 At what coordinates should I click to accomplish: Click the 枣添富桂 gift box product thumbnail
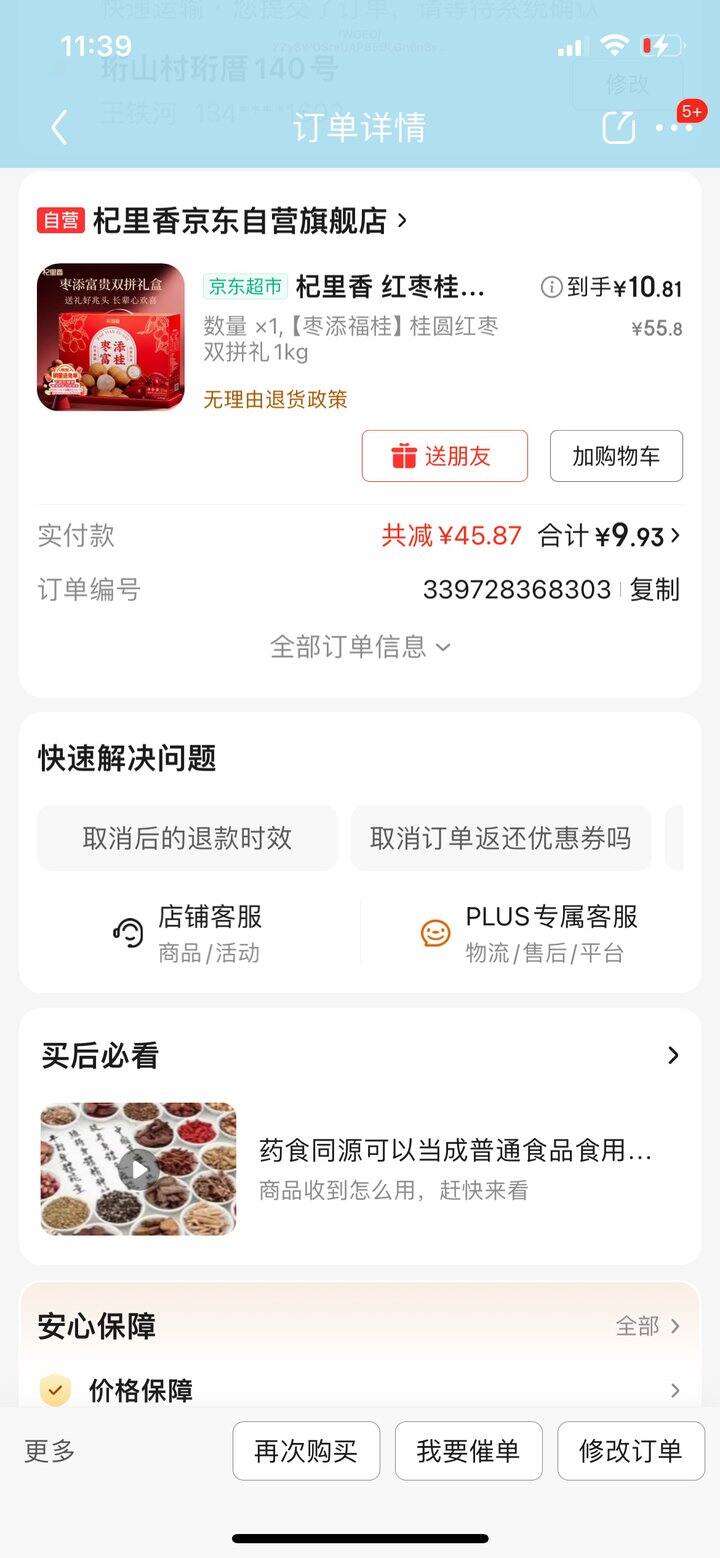click(110, 337)
